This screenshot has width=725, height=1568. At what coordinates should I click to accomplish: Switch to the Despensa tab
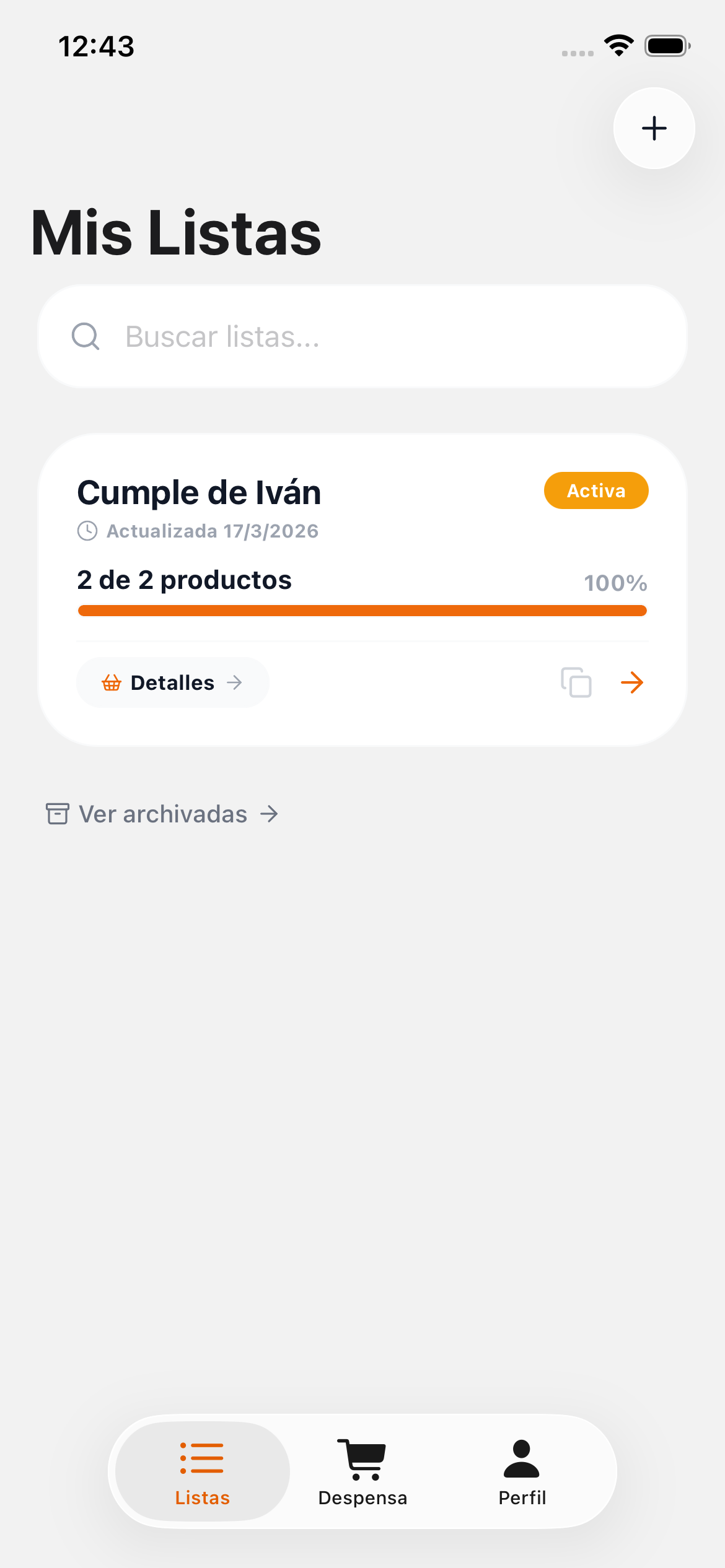click(x=362, y=1471)
